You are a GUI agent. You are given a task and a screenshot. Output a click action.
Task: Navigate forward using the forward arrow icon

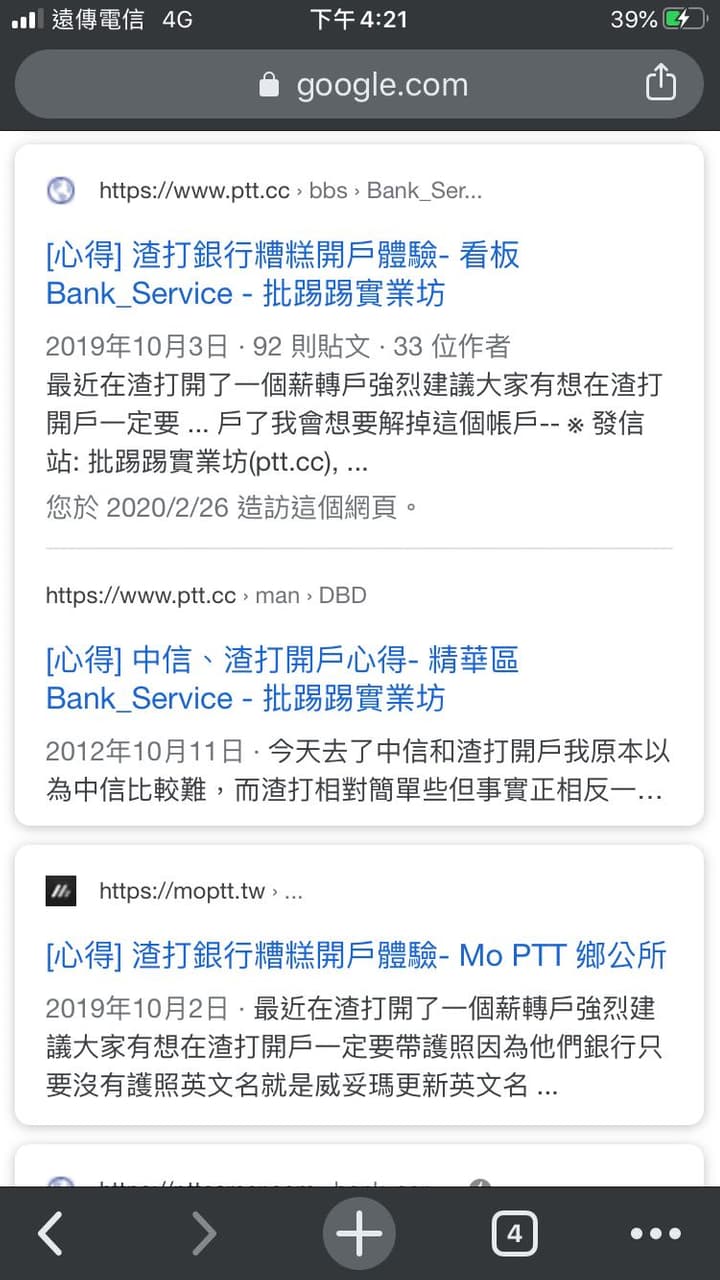[x=203, y=1233]
